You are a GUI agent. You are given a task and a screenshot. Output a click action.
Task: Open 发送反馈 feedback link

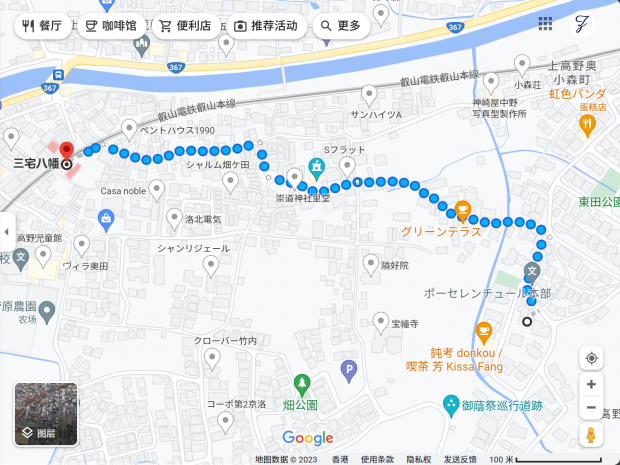click(x=460, y=459)
